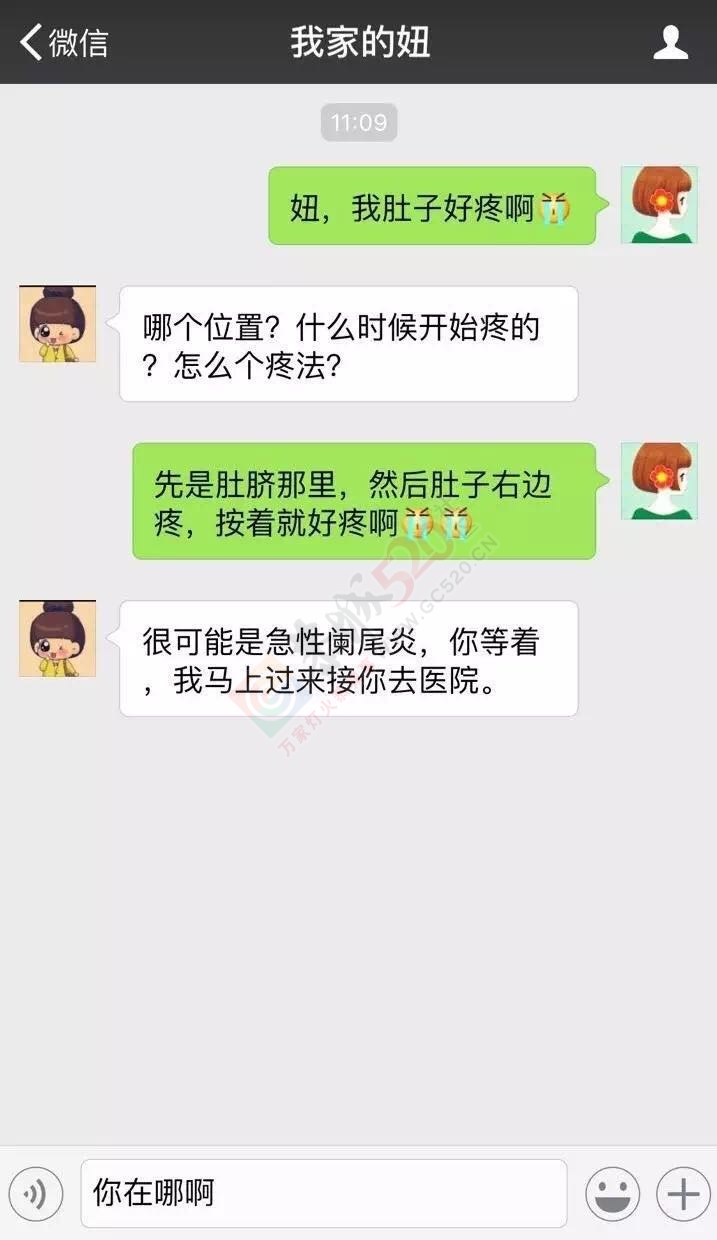Open the emoji sticker panel
Screen dimensions: 717x1240
612,1193
